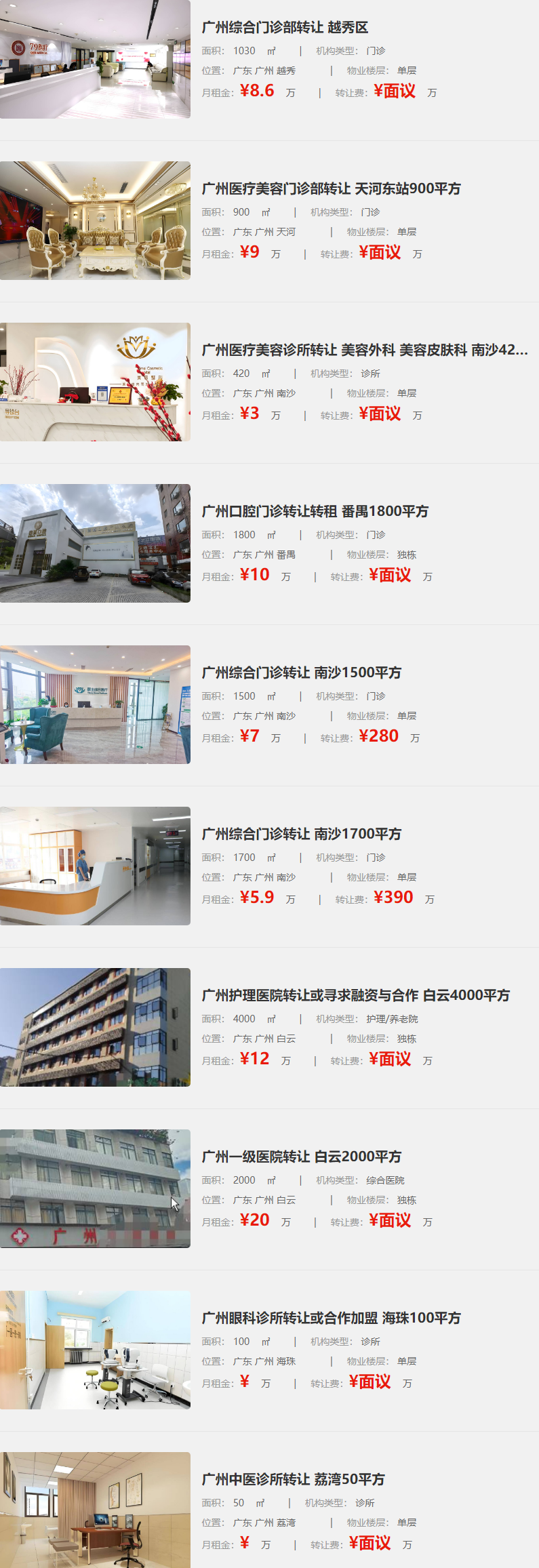539x1568 pixels.
Task: Open listing 广州医疗美容门诊部转让 天河东站900平方
Action: (x=331, y=188)
